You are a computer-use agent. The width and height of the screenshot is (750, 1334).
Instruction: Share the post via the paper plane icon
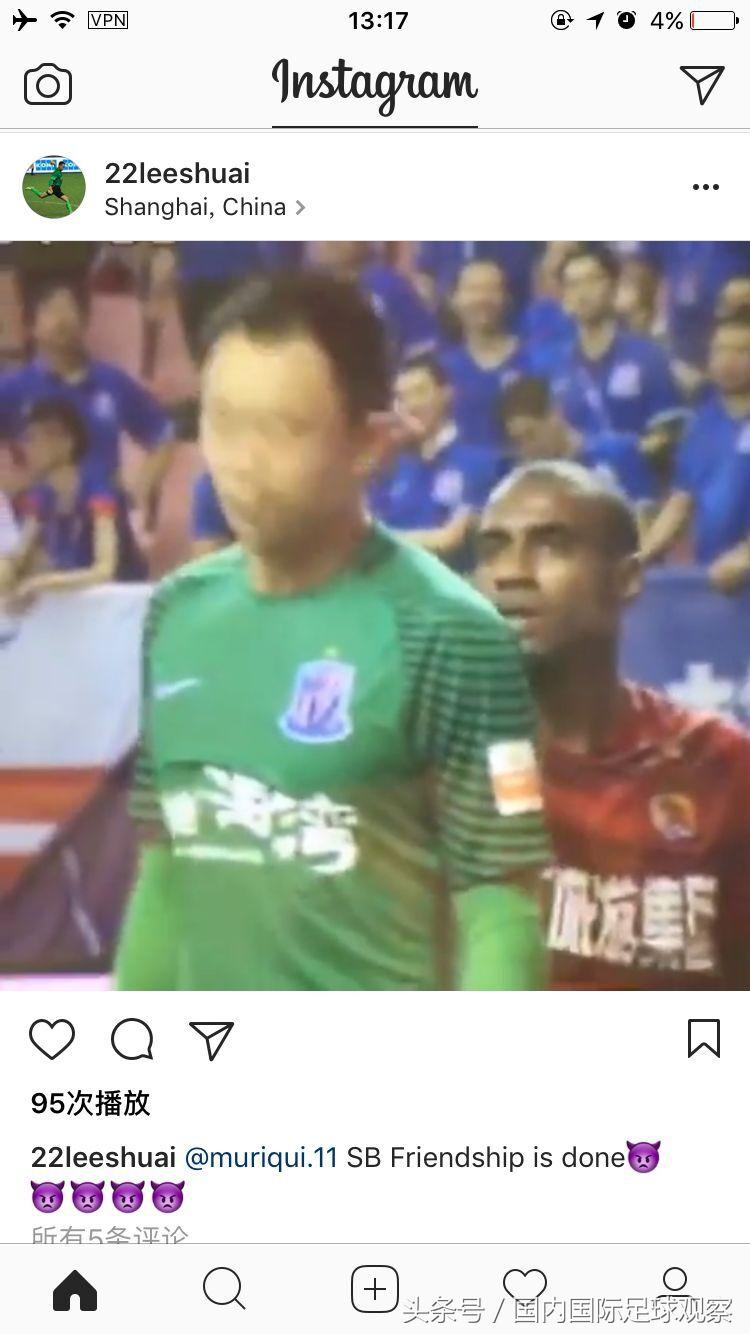pos(211,1040)
